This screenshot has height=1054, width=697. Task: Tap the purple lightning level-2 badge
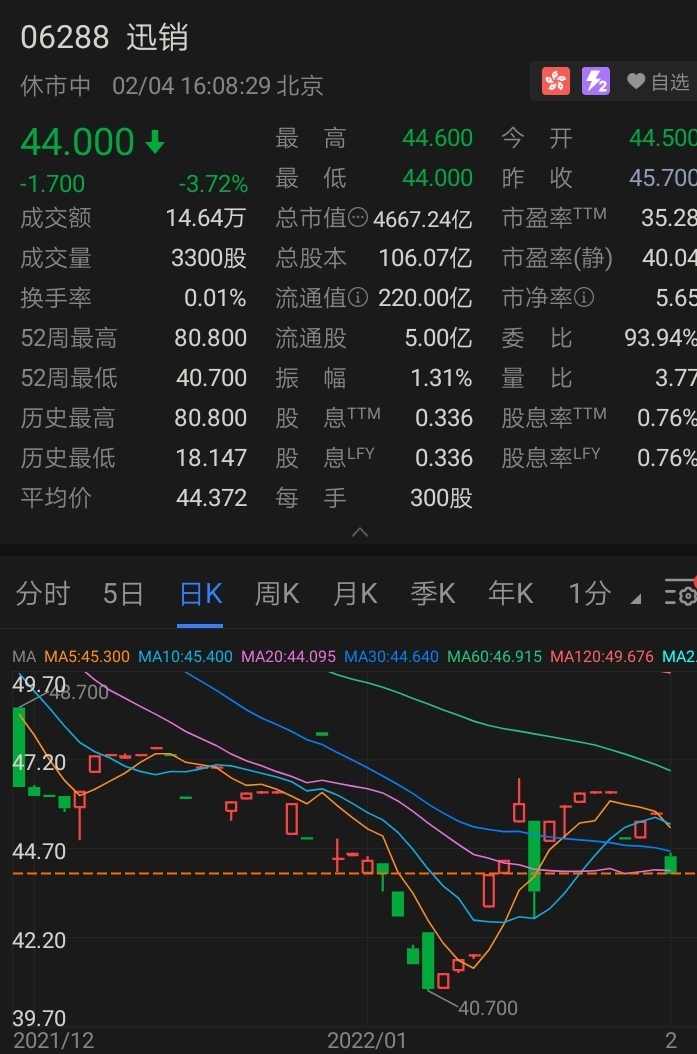(596, 82)
